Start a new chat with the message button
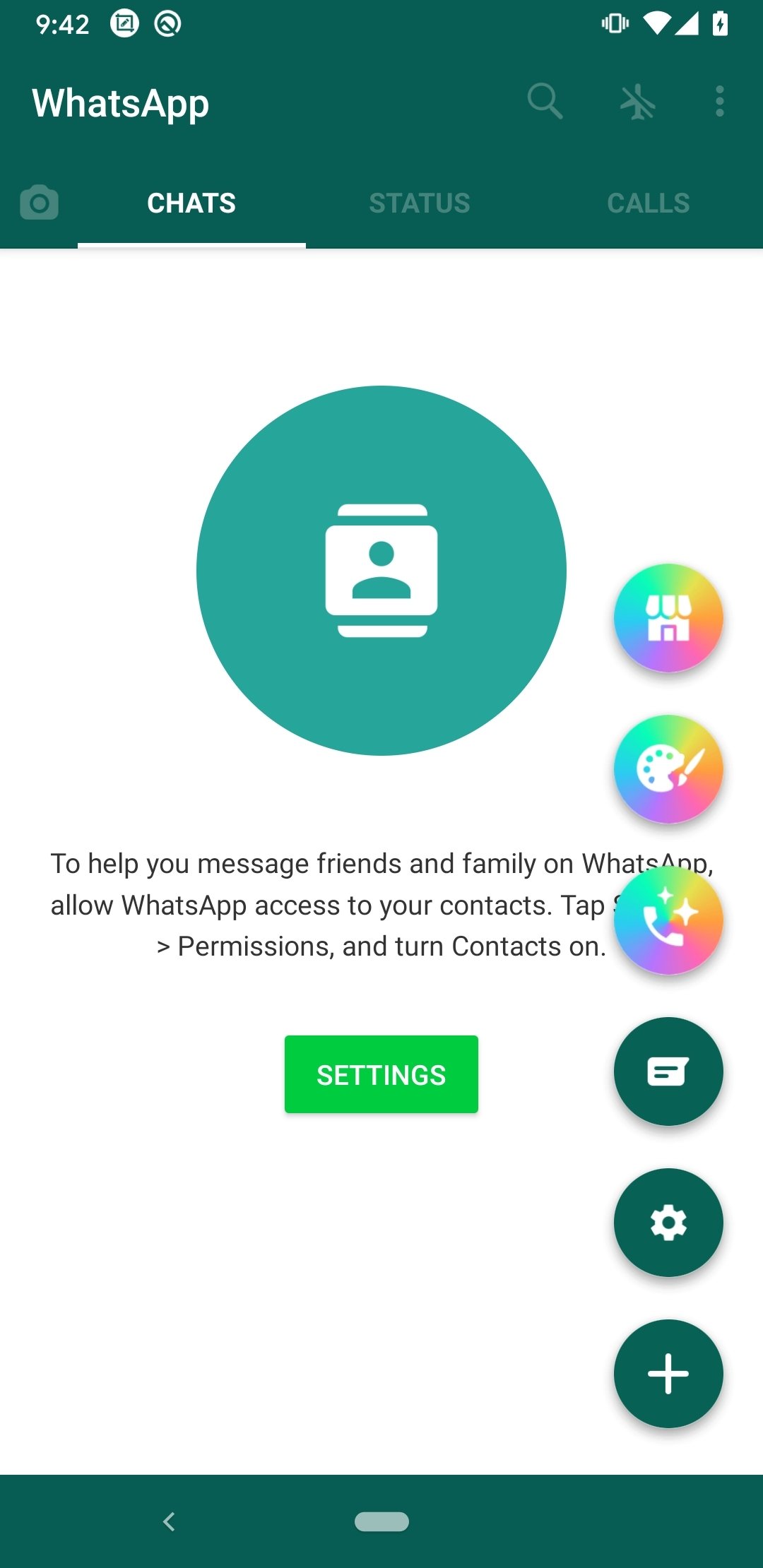This screenshot has height=1568, width=763. [x=668, y=1071]
